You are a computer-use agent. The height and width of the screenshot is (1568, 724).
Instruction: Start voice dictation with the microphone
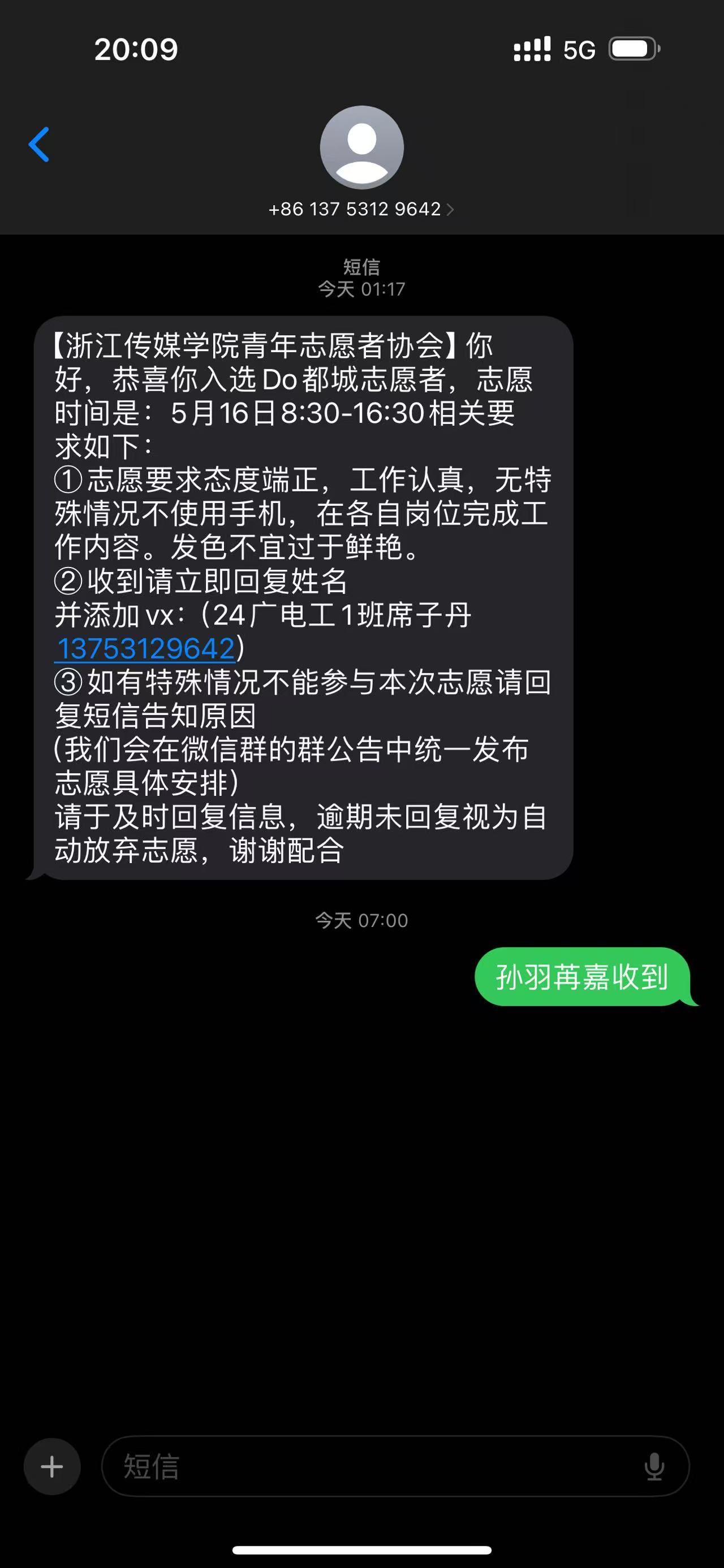coord(654,1466)
